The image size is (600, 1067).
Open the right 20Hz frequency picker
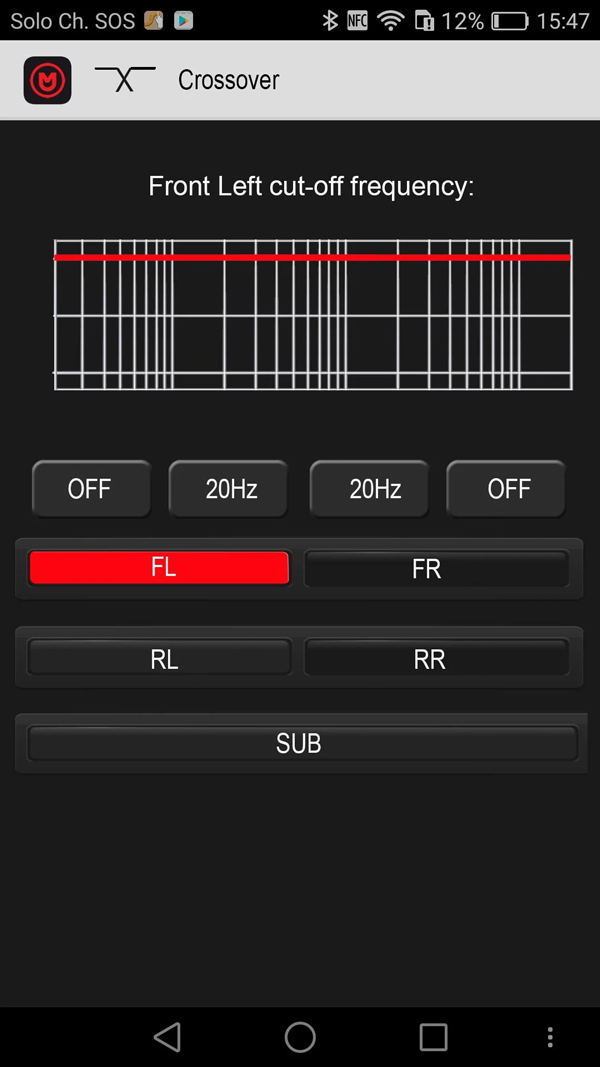tap(369, 489)
